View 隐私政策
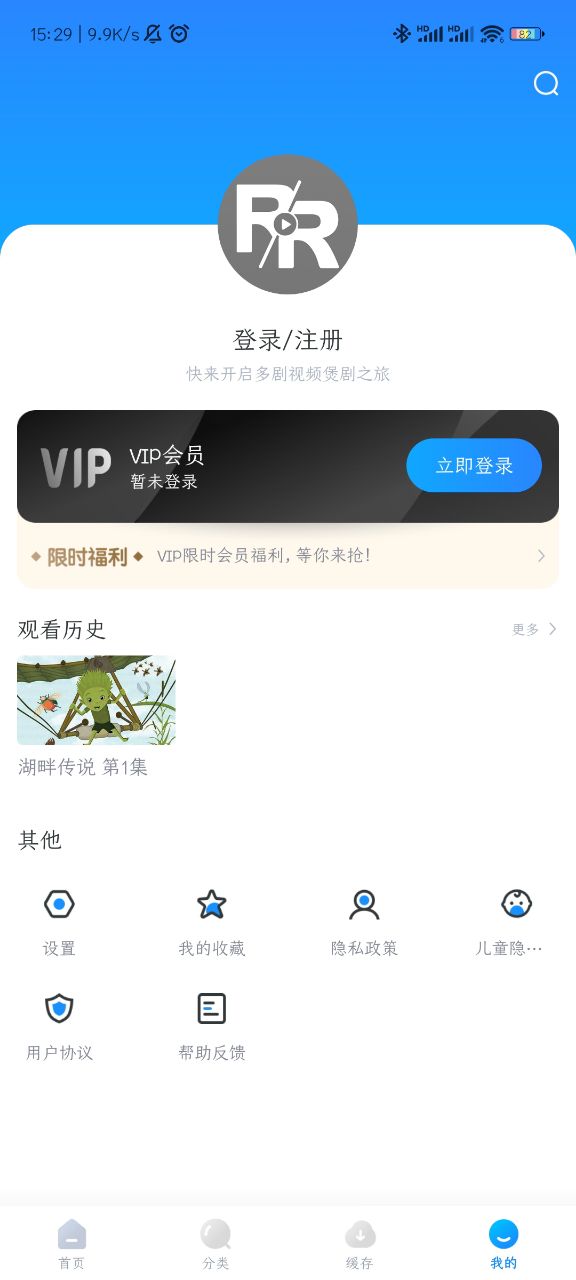 (x=364, y=922)
